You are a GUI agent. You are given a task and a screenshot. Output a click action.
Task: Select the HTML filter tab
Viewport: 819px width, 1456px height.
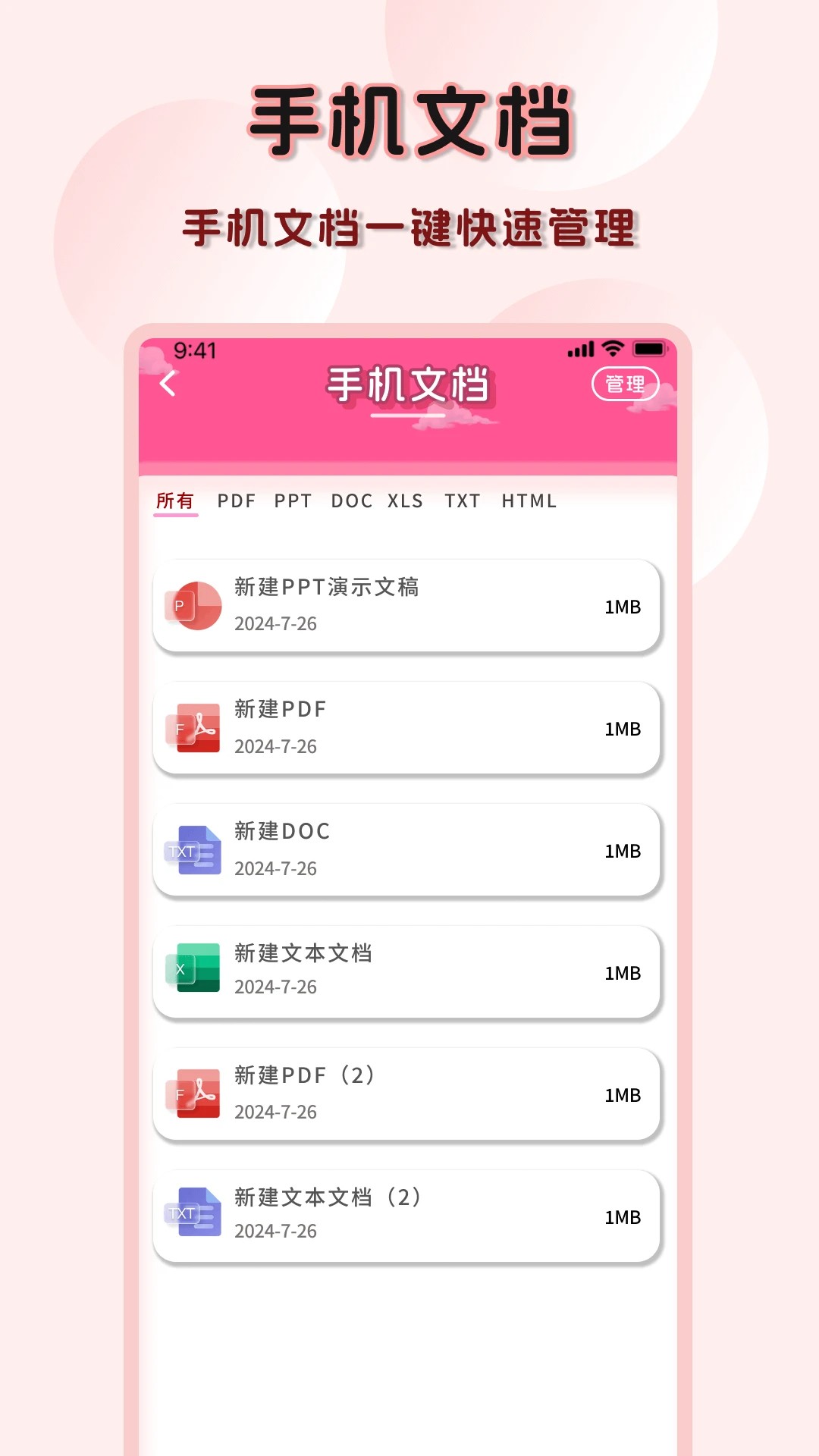pyautogui.click(x=529, y=500)
